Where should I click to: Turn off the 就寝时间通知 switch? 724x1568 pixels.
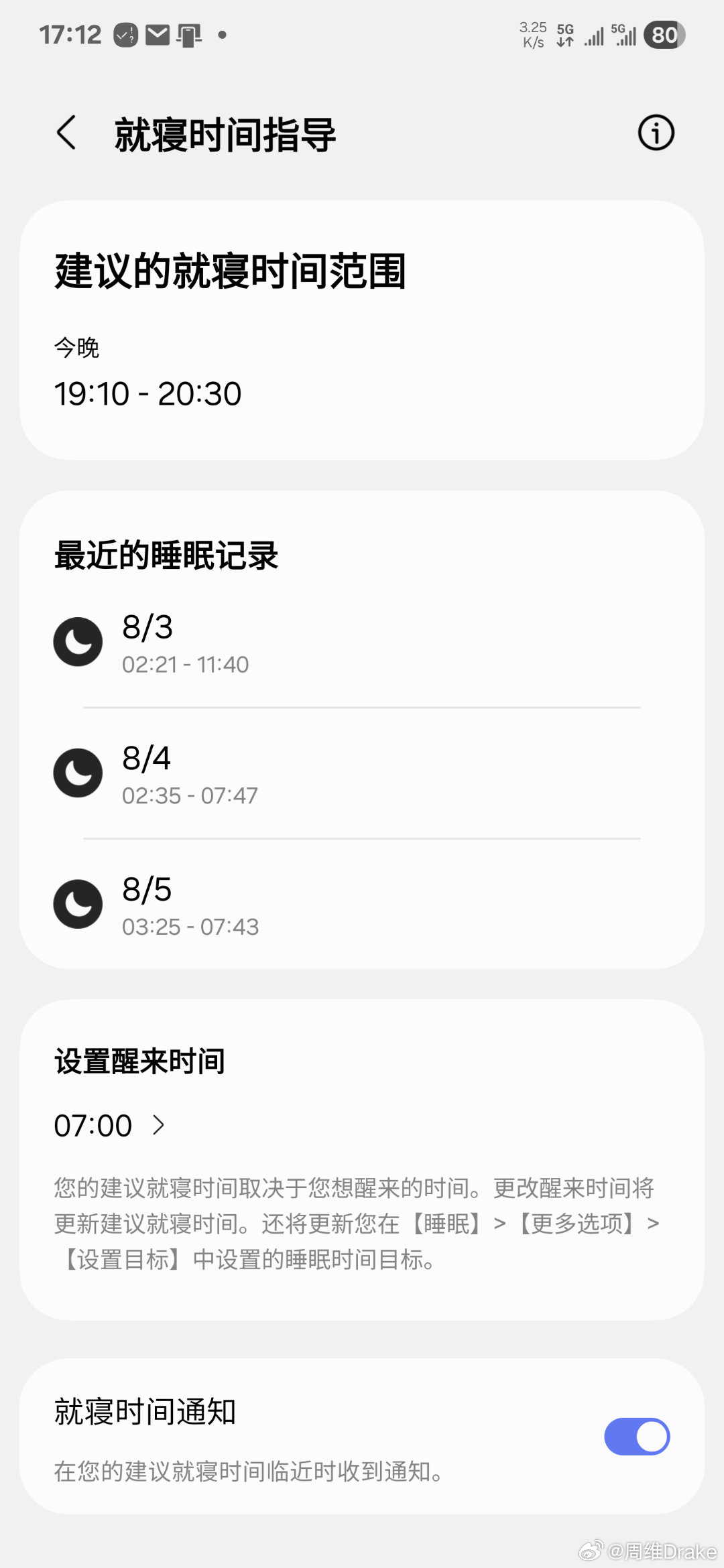pyautogui.click(x=637, y=1436)
